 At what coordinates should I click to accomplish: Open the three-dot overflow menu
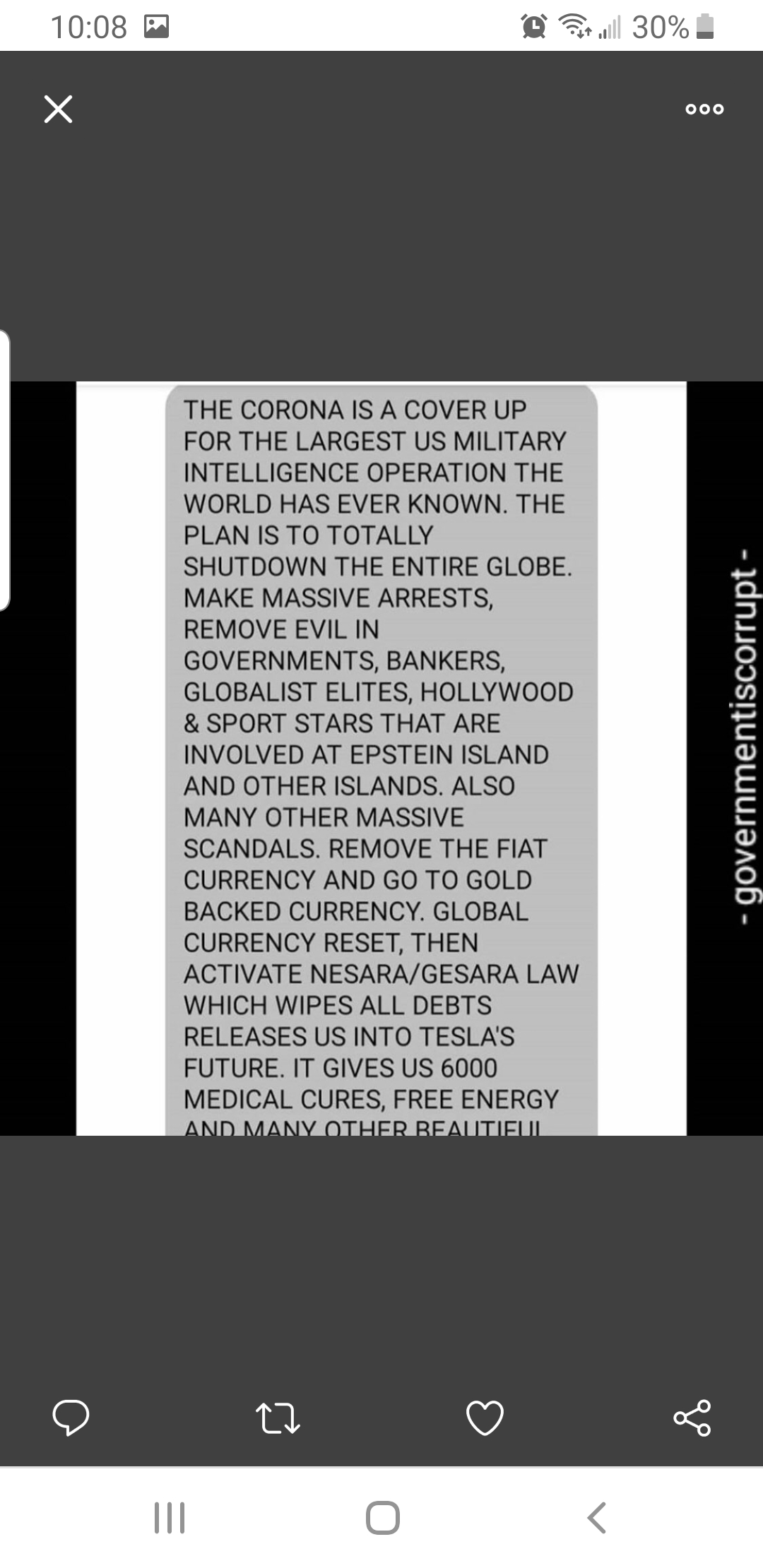pyautogui.click(x=704, y=109)
